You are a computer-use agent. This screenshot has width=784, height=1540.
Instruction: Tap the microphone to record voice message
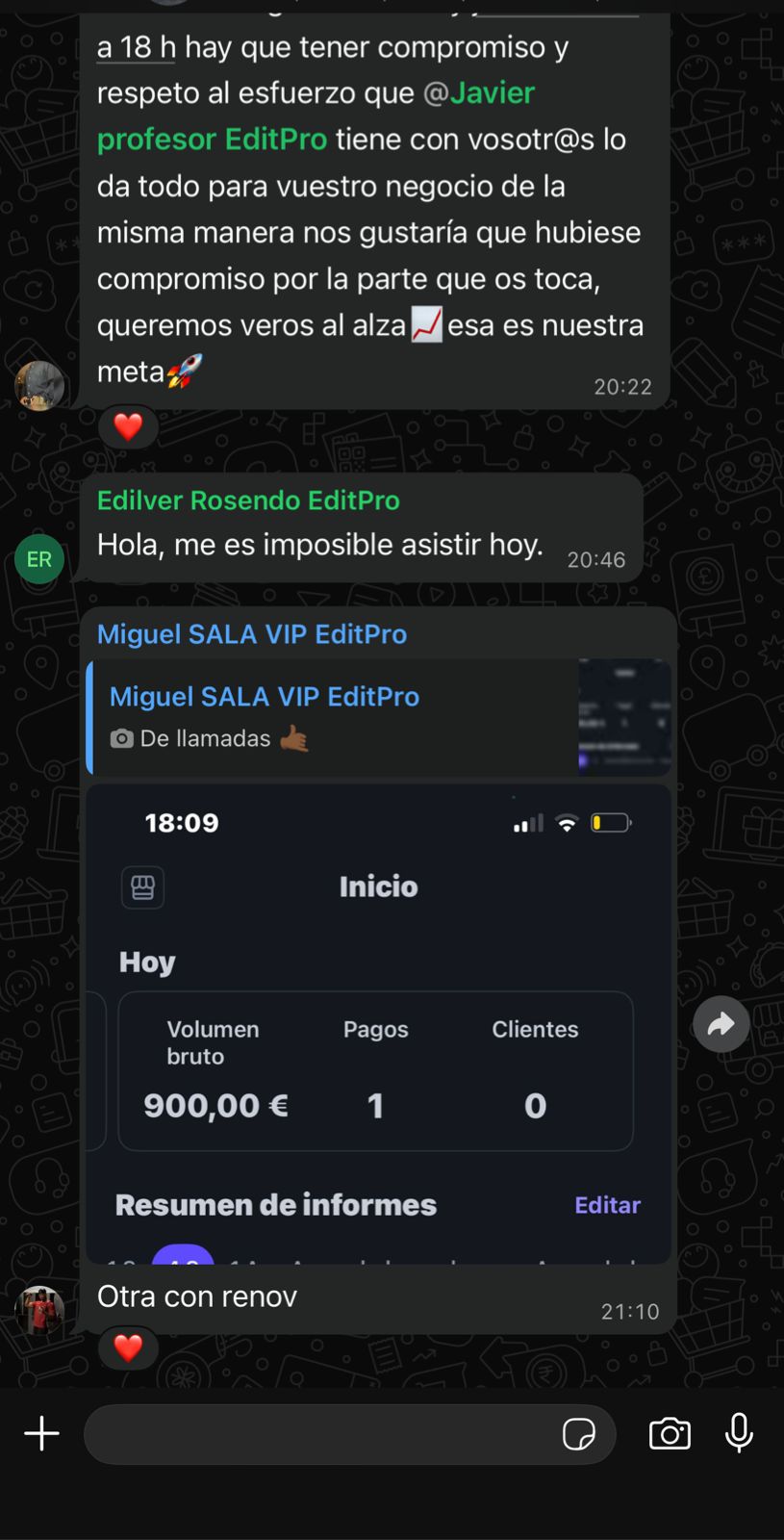(x=739, y=1433)
